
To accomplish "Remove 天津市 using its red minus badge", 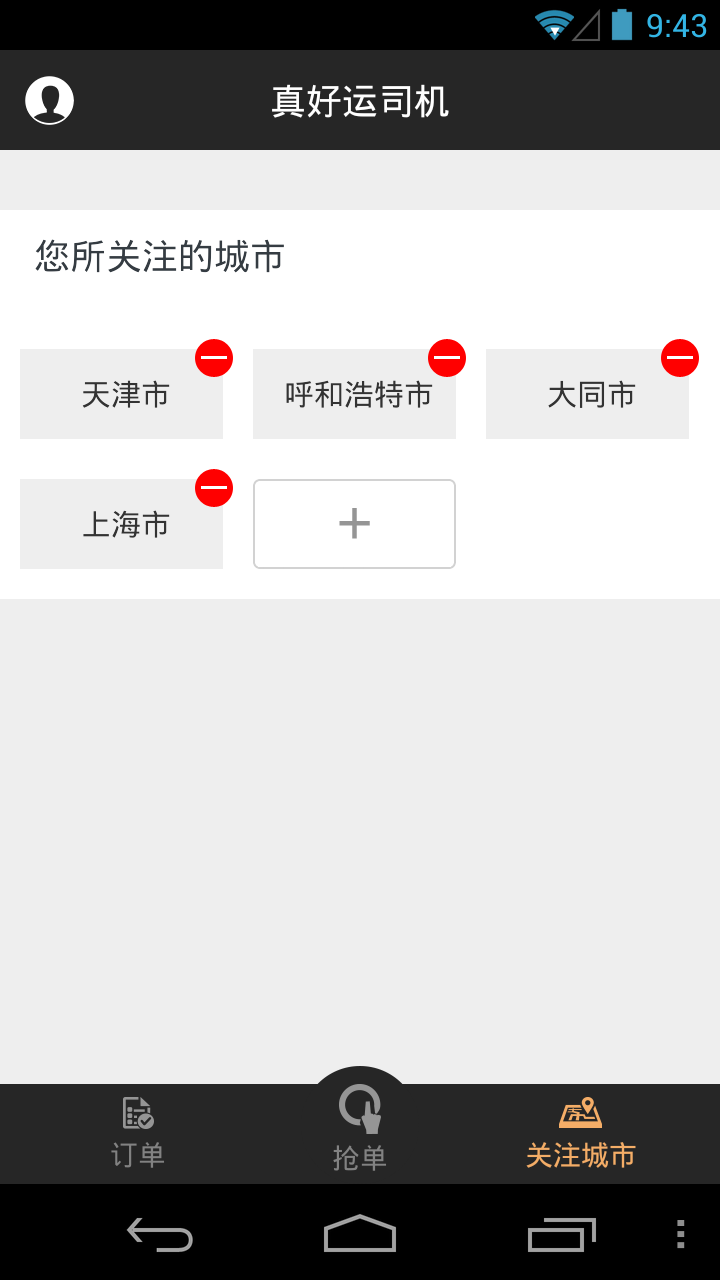I will click(214, 357).
